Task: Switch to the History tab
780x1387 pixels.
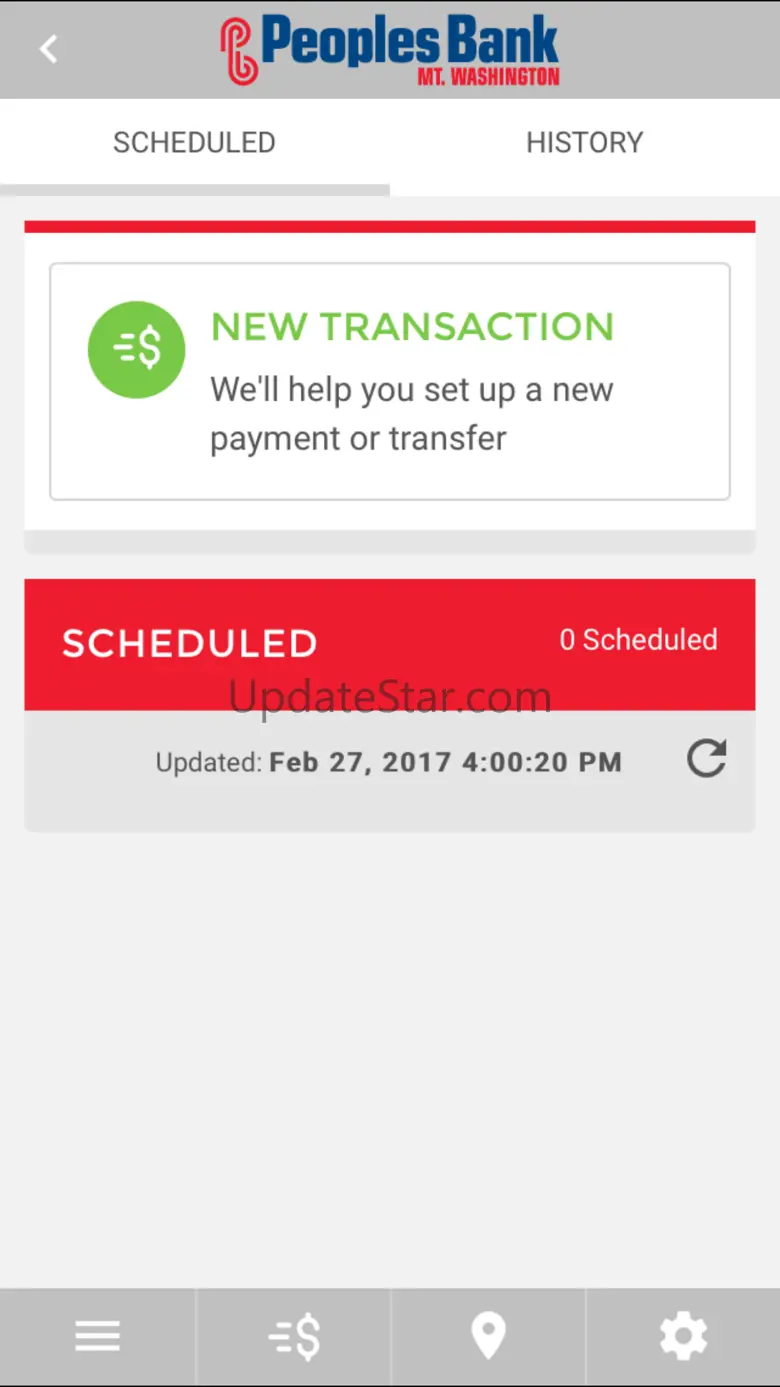Action: click(x=584, y=143)
